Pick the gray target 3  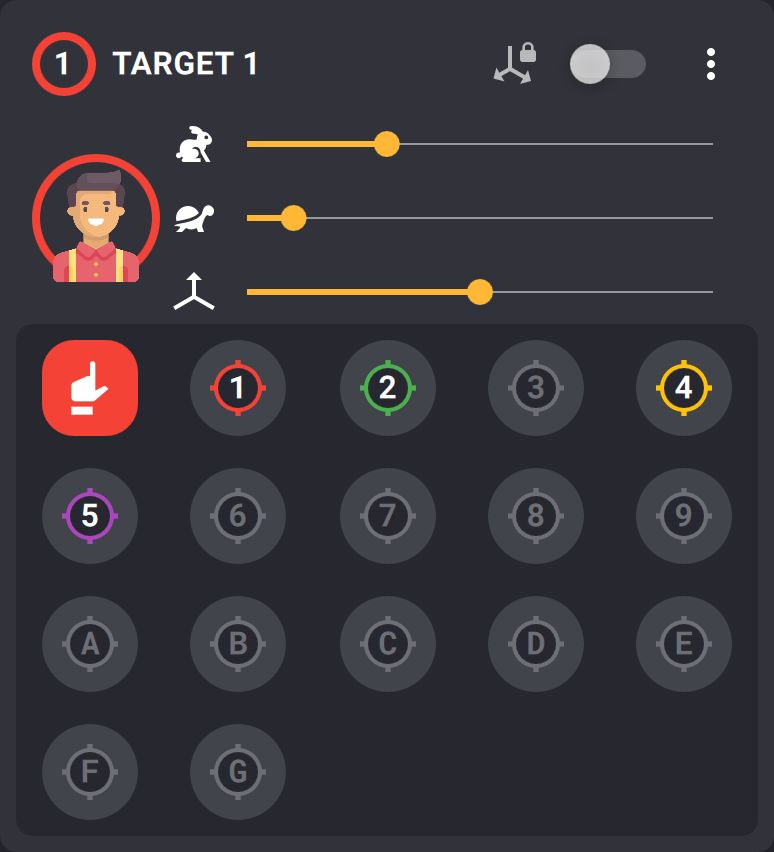tap(535, 388)
